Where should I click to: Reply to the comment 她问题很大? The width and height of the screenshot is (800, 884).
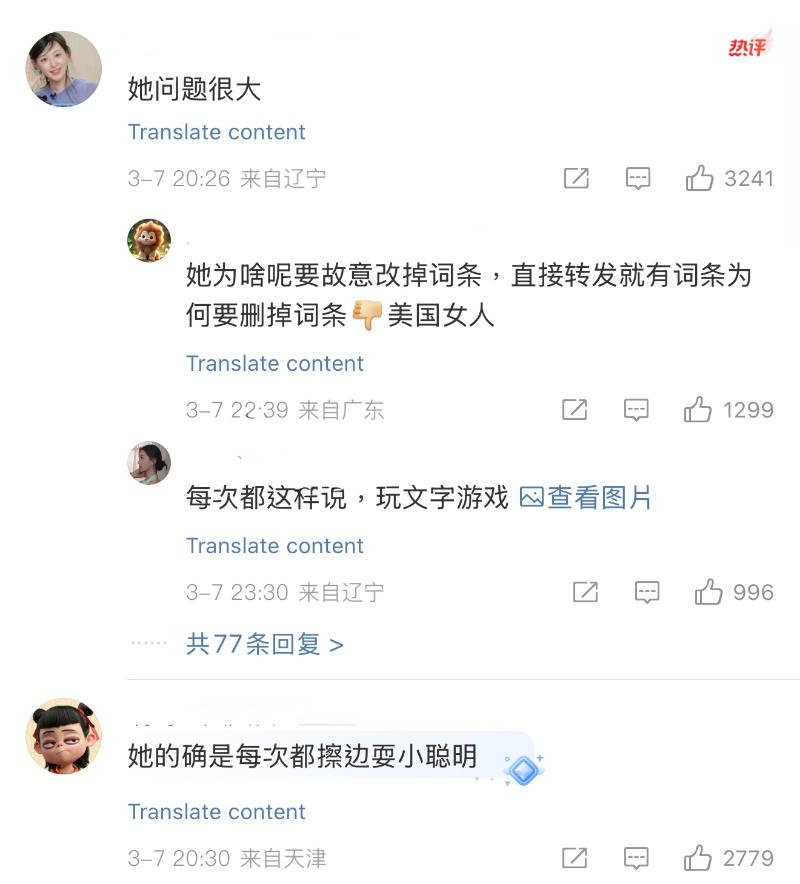(x=638, y=179)
